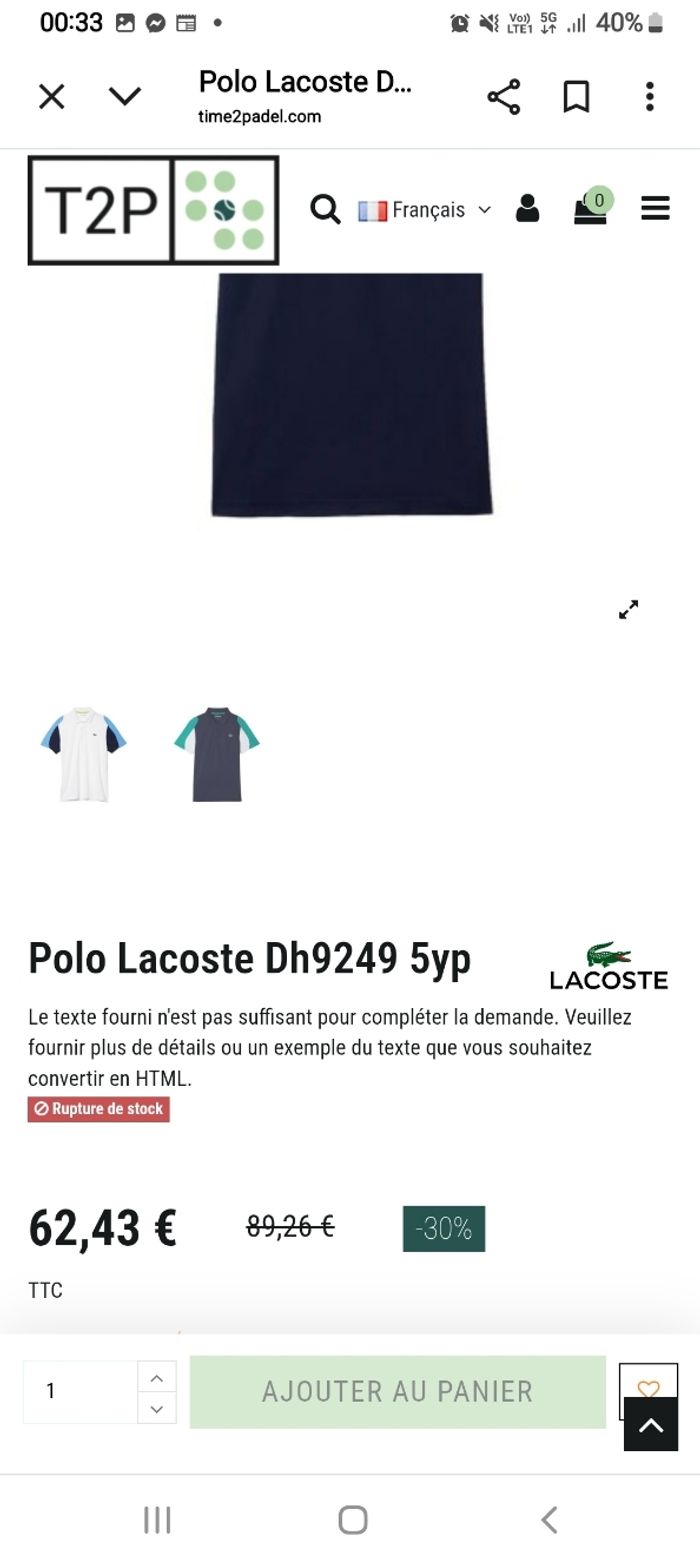Open the browser overflow menu

point(649,97)
